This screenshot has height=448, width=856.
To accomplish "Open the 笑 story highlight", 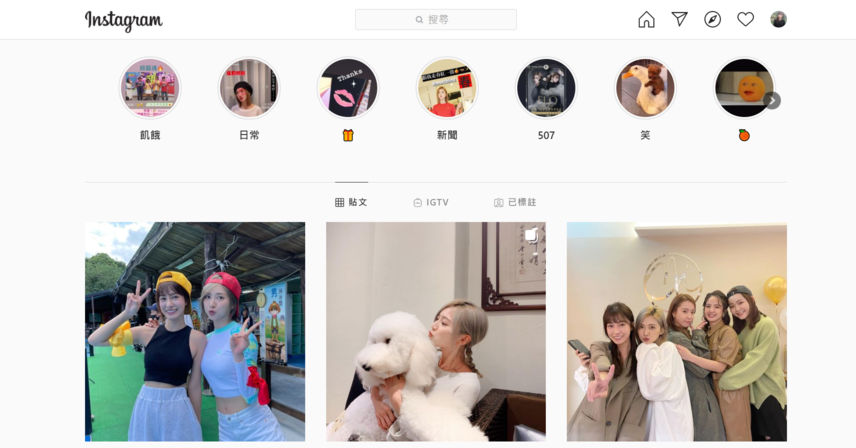I will click(x=645, y=88).
